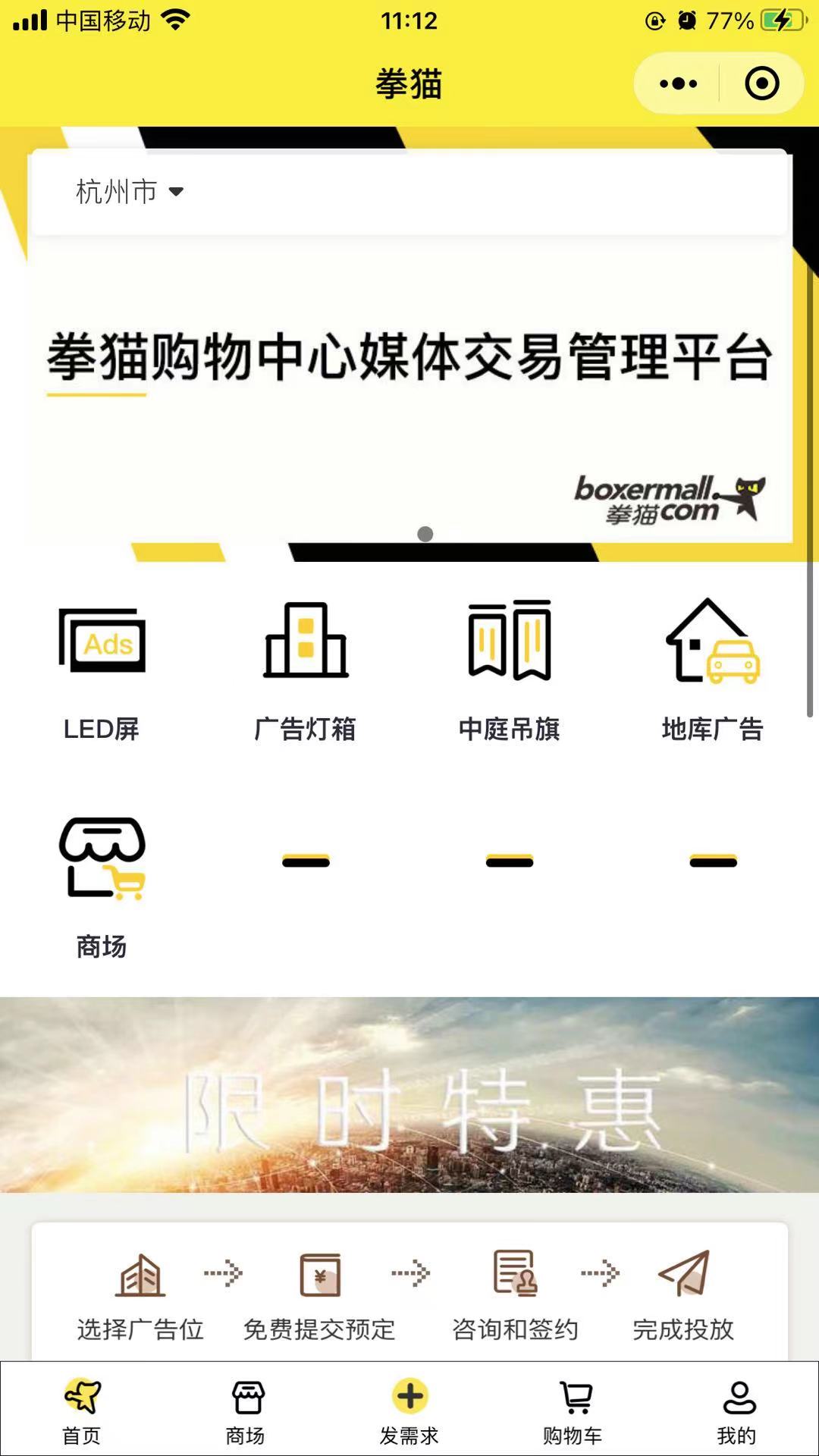Viewport: 819px width, 1456px height.
Task: Open the mini program overflow menu
Action: 677,83
